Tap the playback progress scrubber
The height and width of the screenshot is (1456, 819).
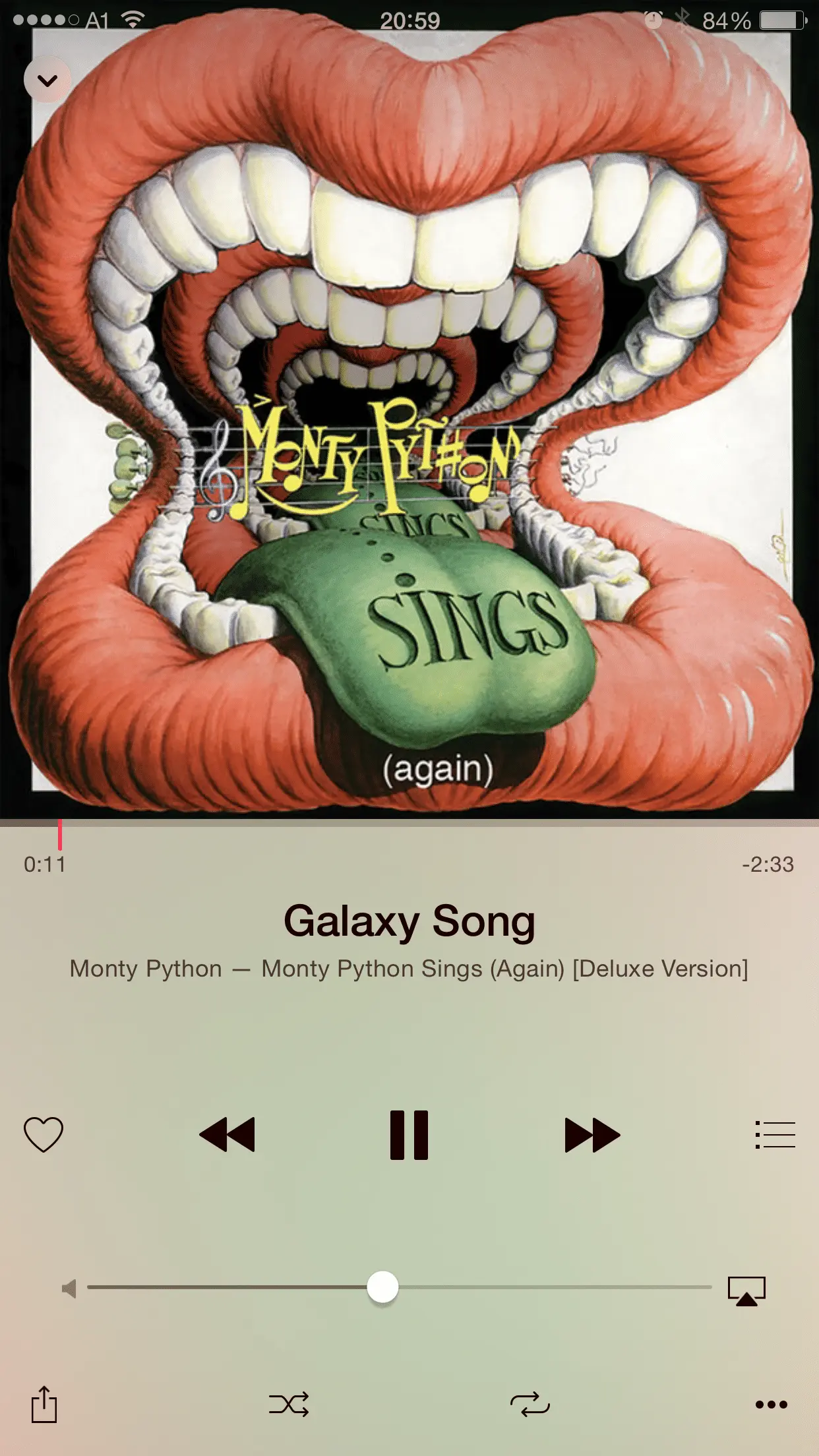[59, 834]
